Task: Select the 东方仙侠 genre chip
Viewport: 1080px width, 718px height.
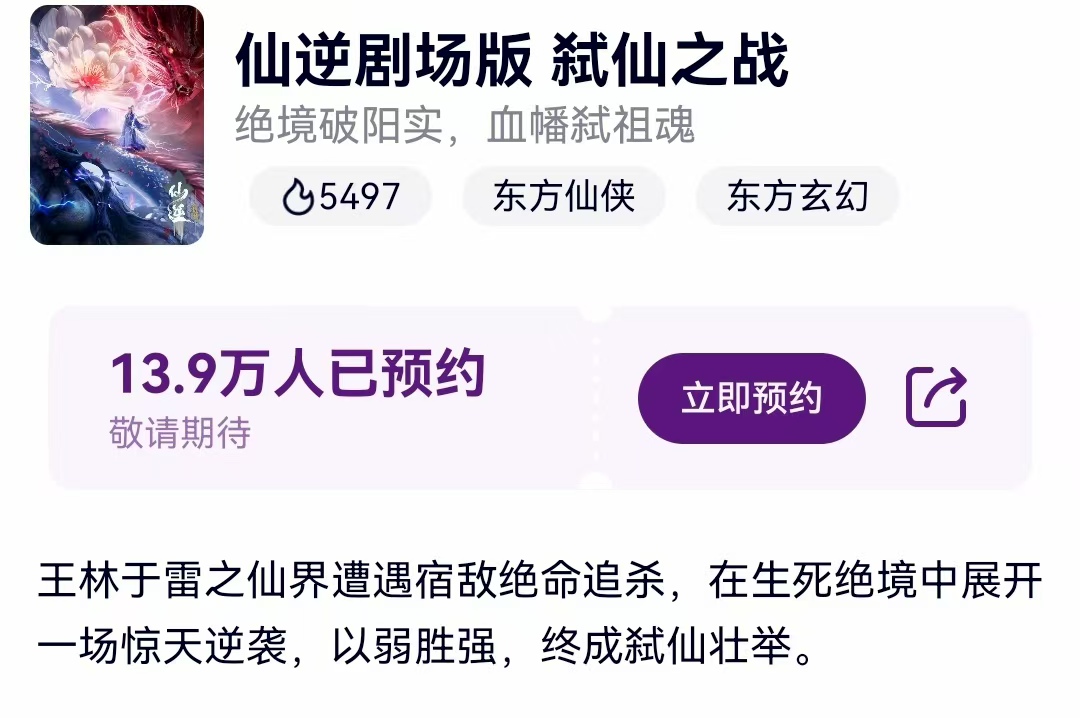Action: pos(563,197)
